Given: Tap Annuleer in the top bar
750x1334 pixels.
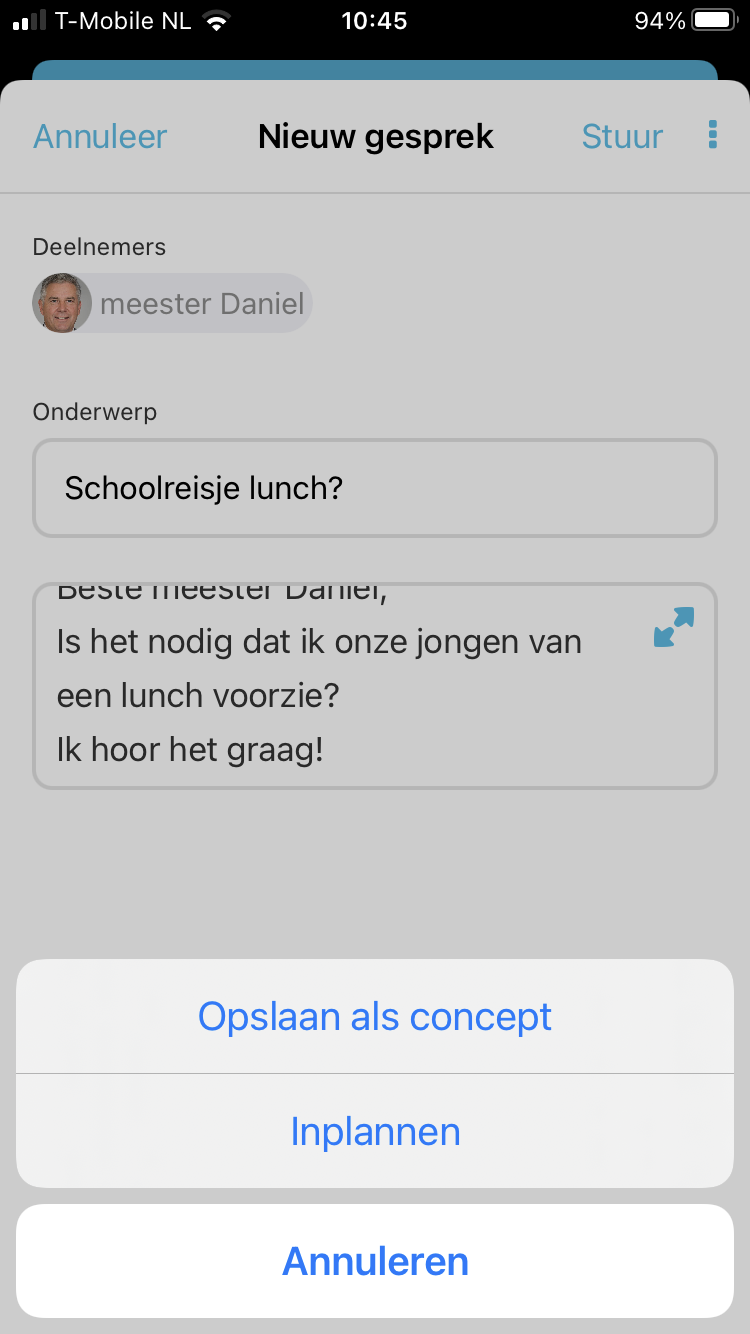Looking at the screenshot, I should pyautogui.click(x=100, y=136).
